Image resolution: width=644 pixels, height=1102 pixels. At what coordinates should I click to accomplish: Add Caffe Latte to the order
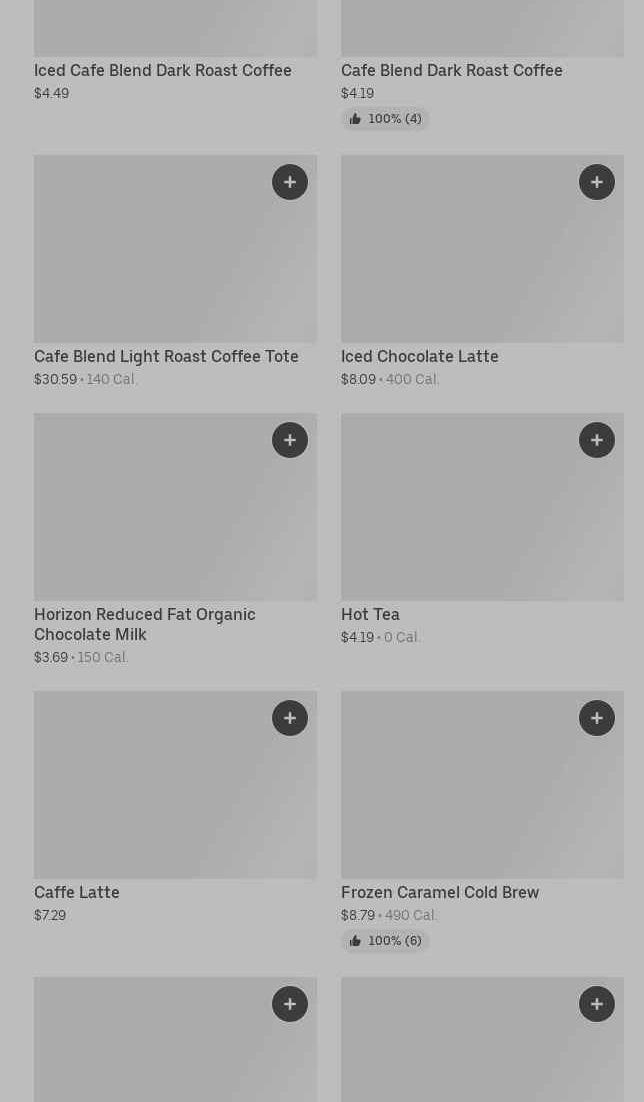290,718
